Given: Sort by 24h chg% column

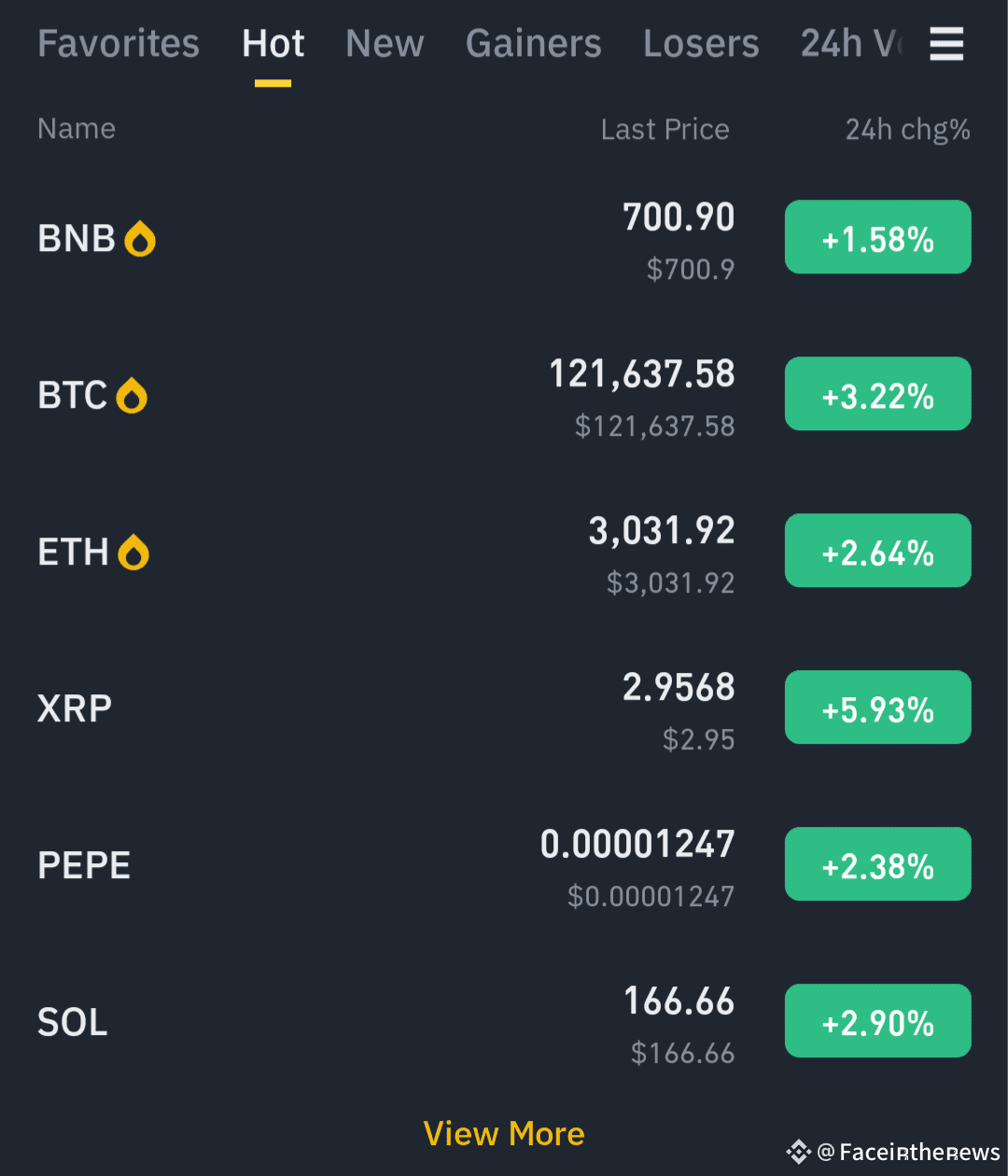Looking at the screenshot, I should [x=908, y=129].
